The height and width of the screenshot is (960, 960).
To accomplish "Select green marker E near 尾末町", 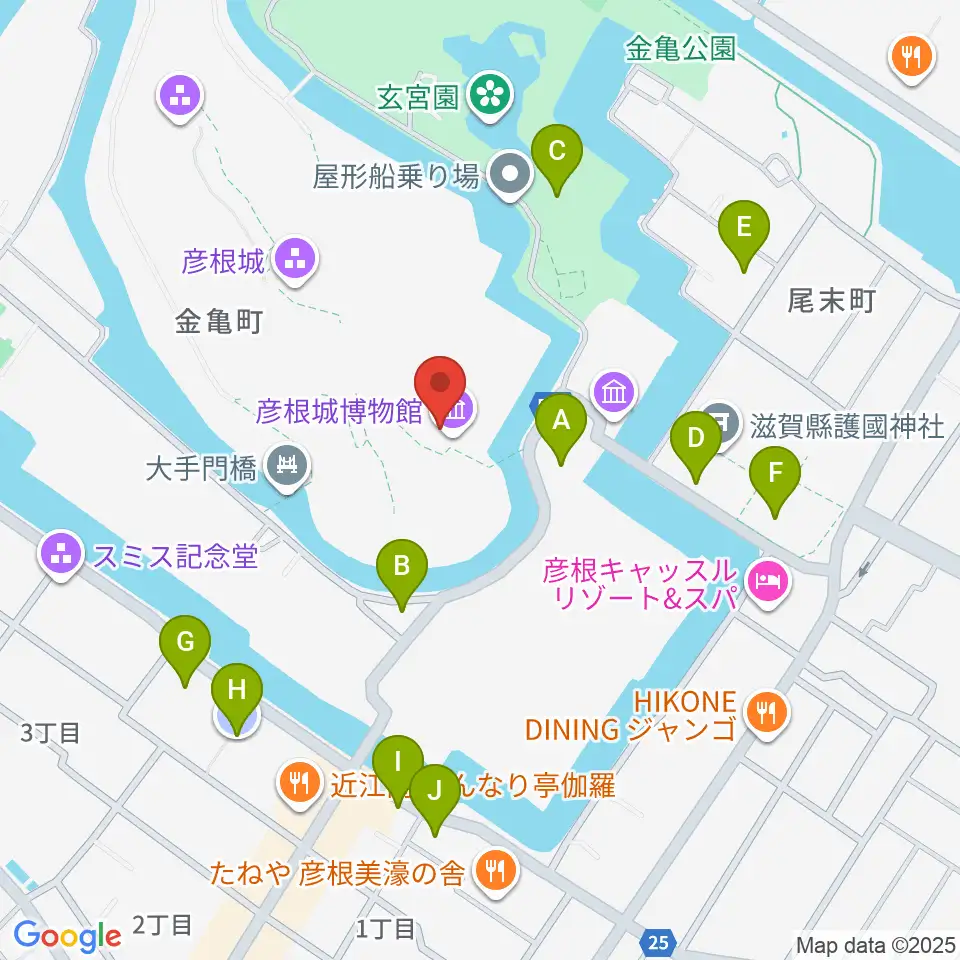I will pos(744,235).
